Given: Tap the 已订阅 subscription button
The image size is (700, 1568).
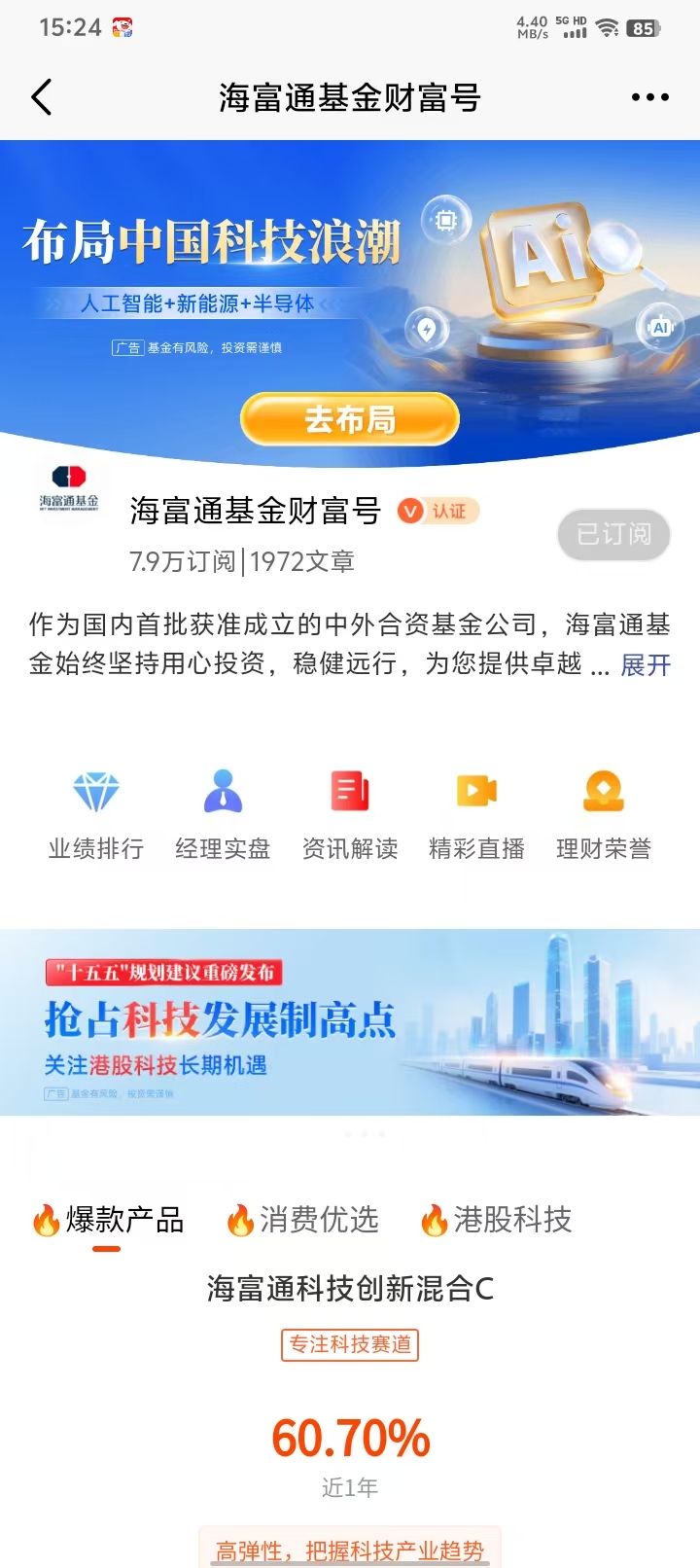Looking at the screenshot, I should tap(613, 534).
